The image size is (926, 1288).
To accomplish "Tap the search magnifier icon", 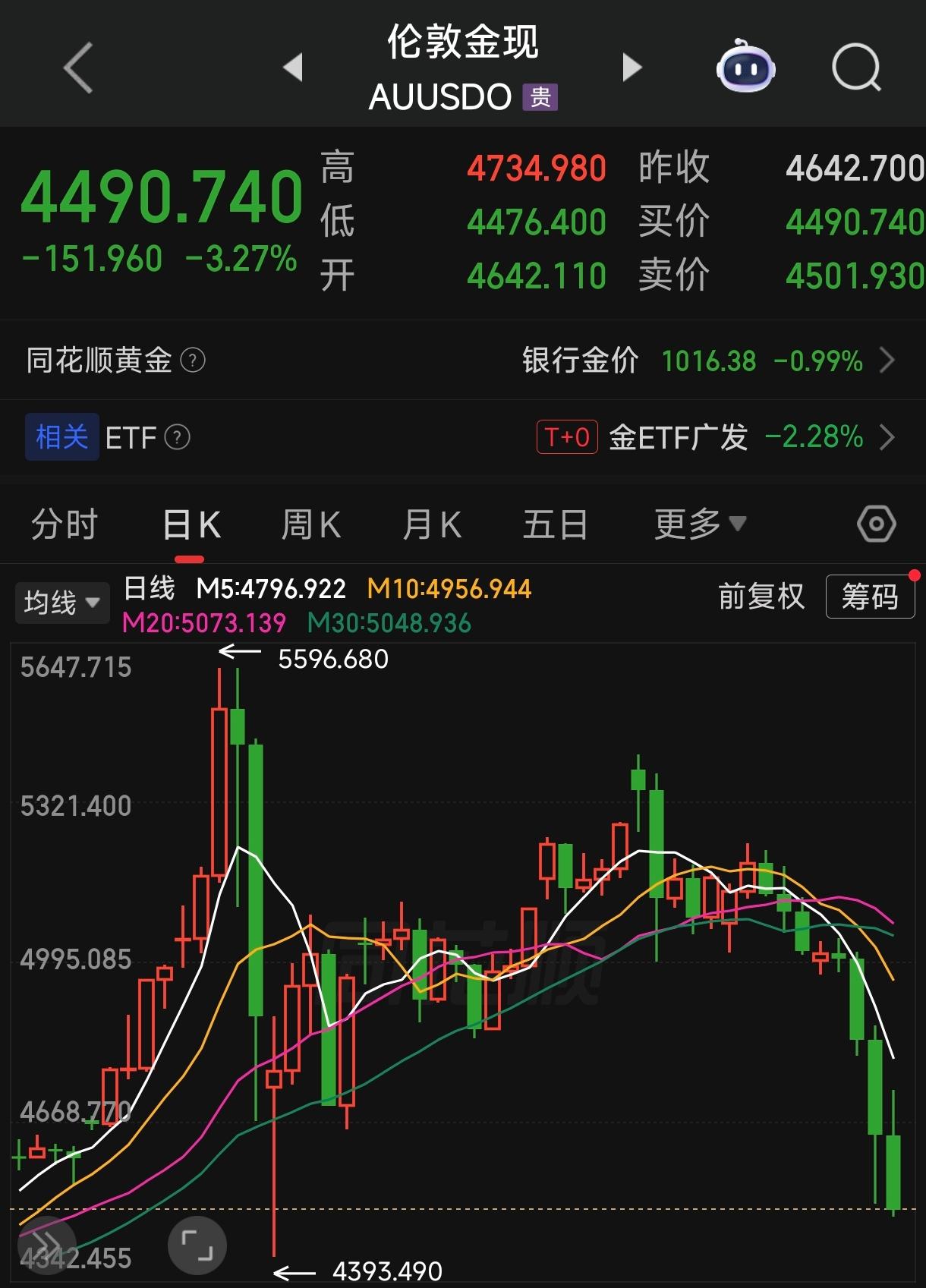I will coord(855,67).
